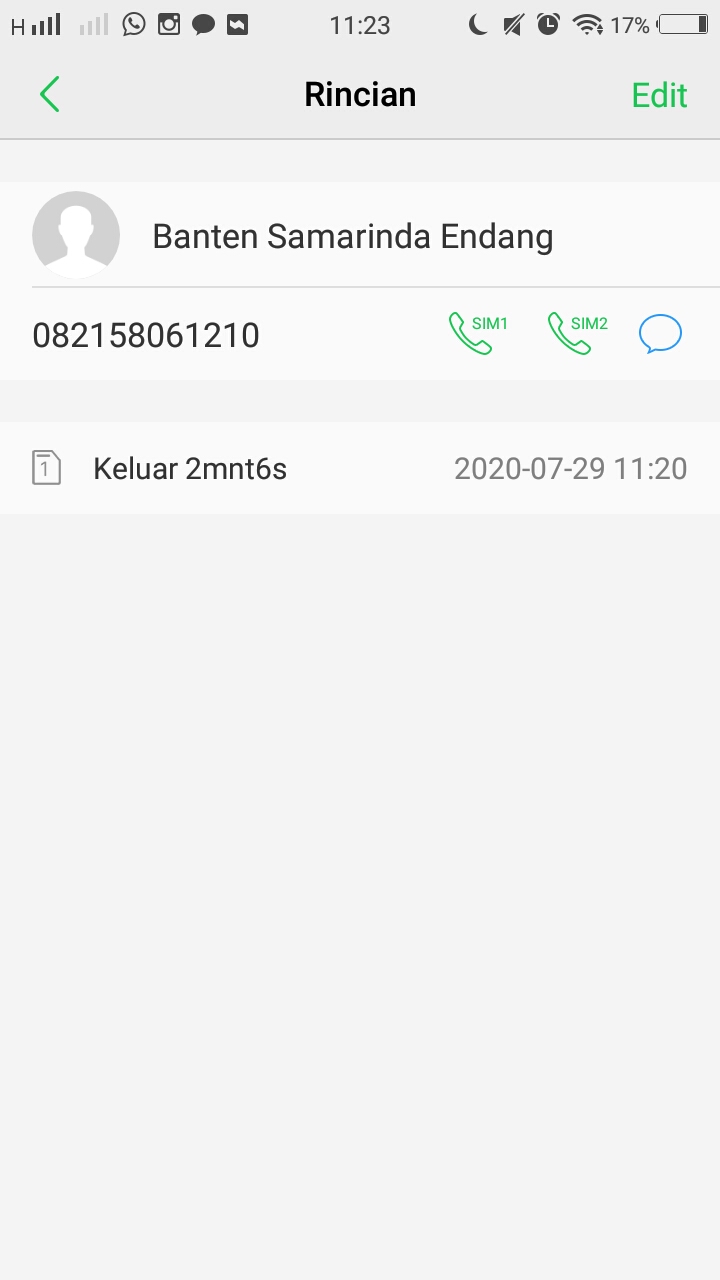The height and width of the screenshot is (1280, 720).
Task: Tap the Edit link to modify contact
Action: tap(658, 93)
